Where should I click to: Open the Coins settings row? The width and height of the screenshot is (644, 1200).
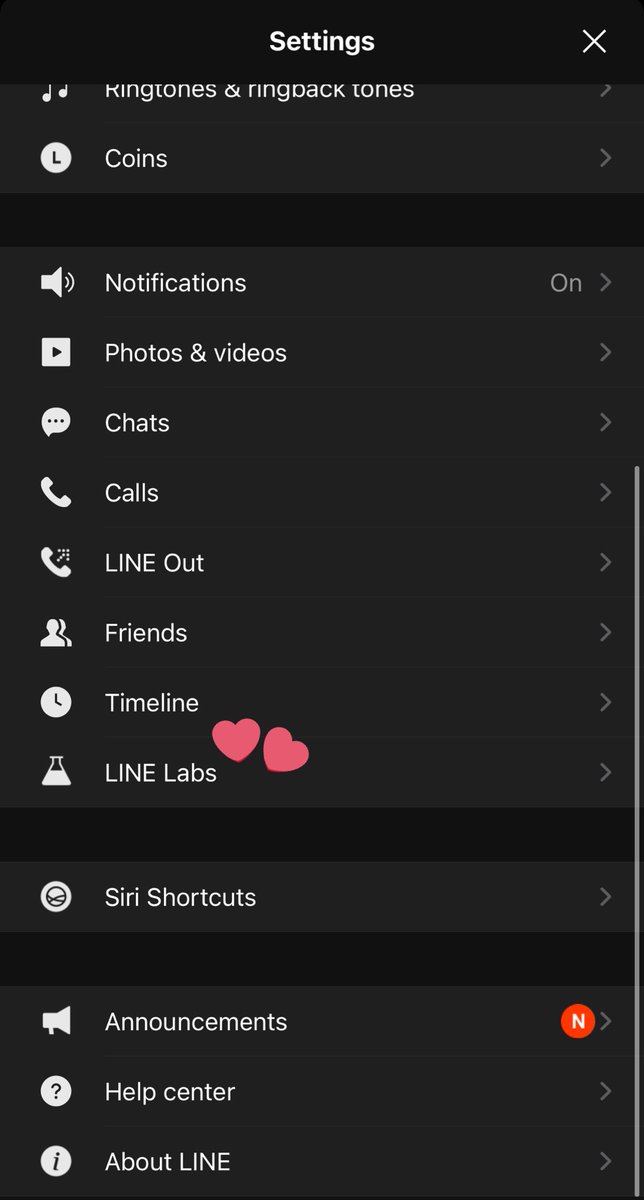[322, 158]
